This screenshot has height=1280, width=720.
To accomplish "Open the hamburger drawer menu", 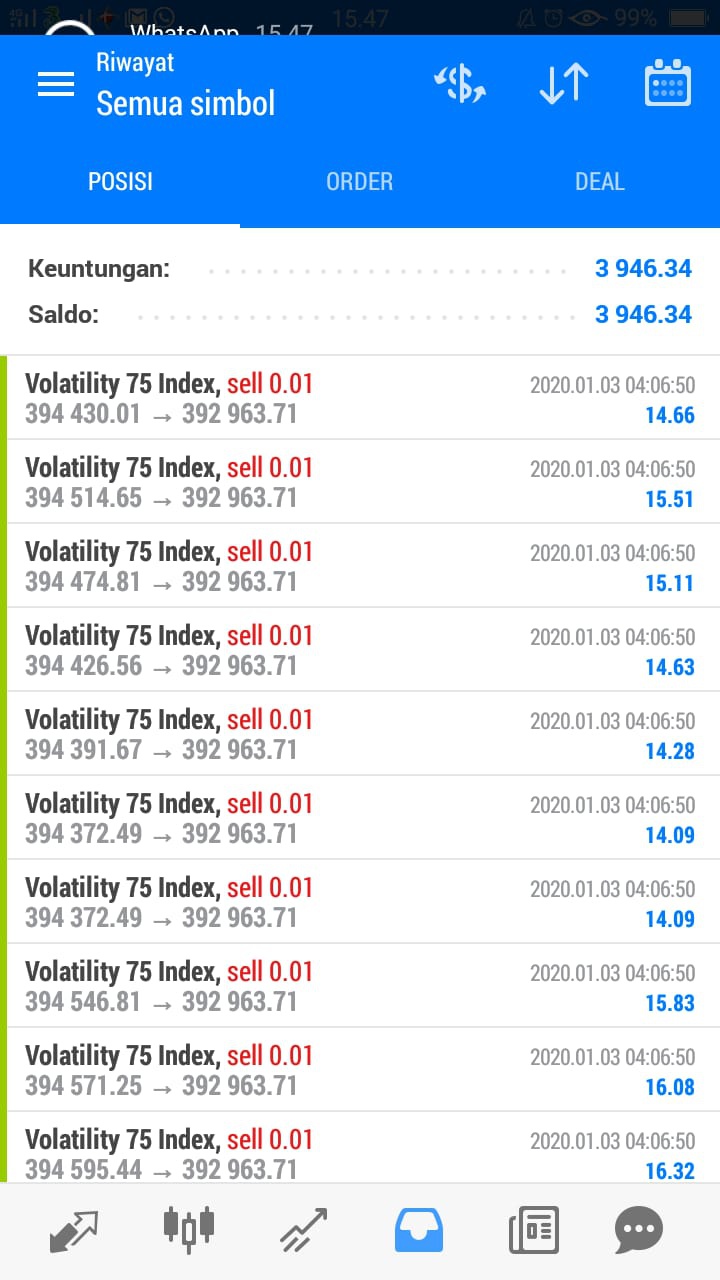I will [x=56, y=84].
